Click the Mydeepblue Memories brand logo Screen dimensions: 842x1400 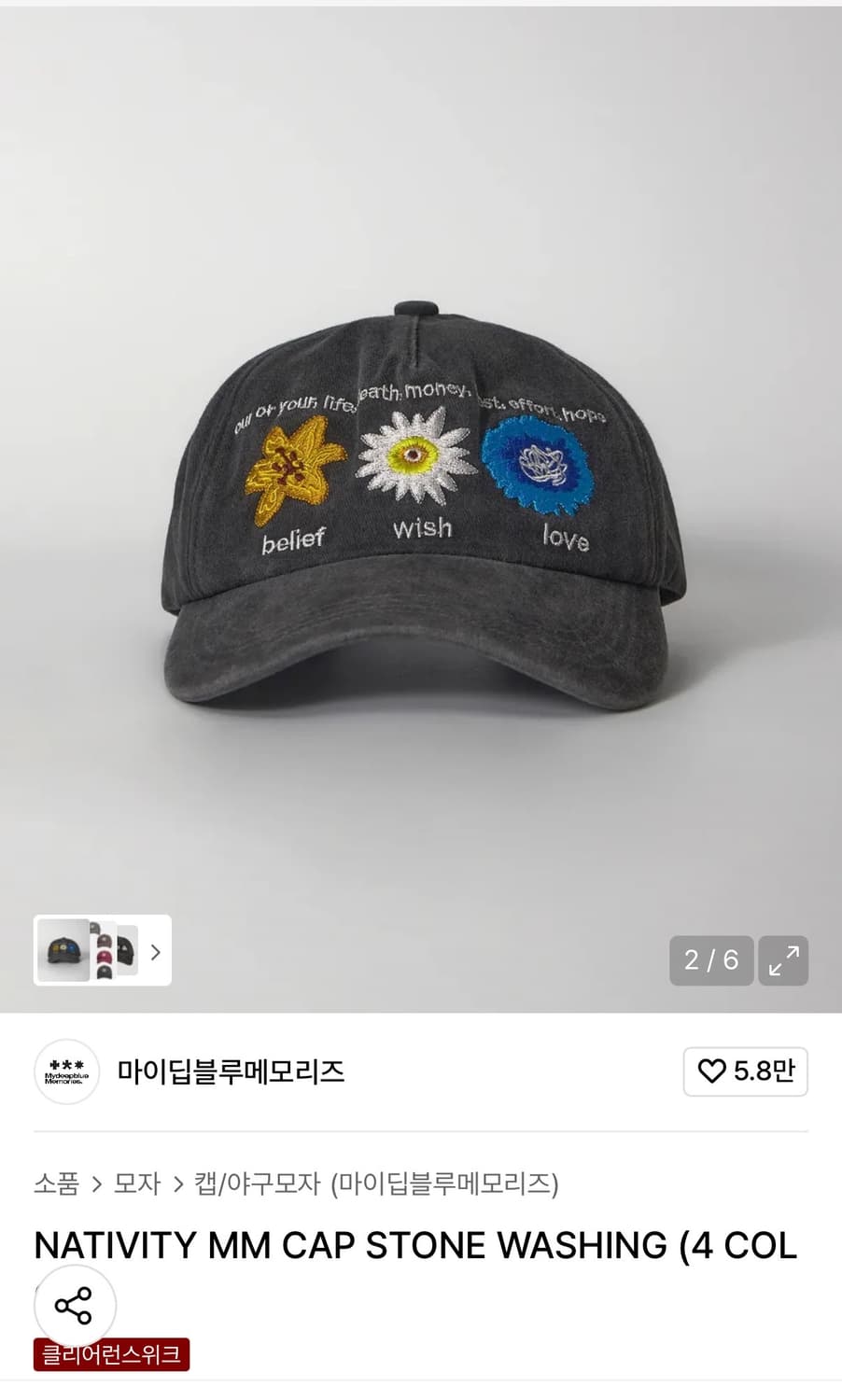[x=66, y=1072]
